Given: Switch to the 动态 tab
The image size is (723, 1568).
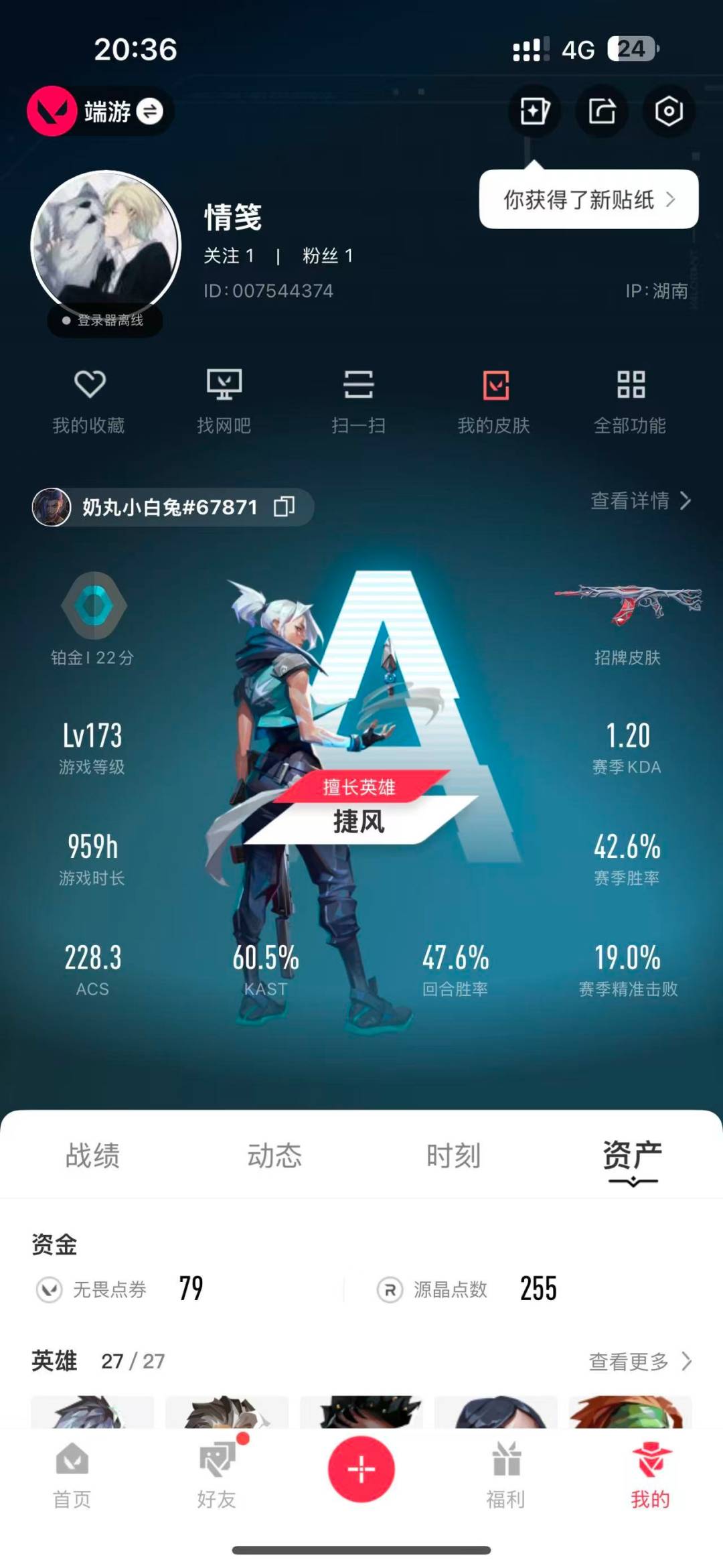Looking at the screenshot, I should click(x=274, y=1155).
